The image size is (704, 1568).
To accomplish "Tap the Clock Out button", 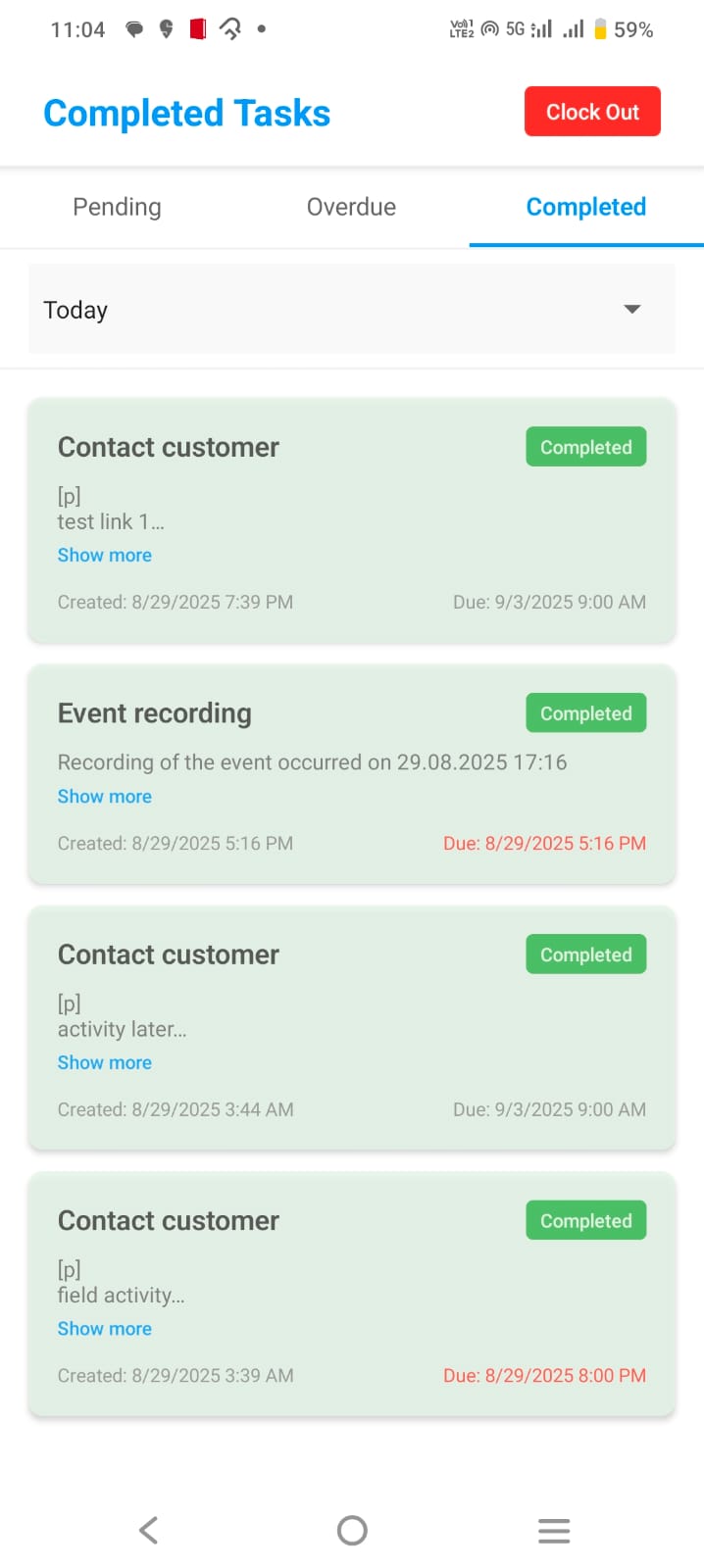I will (592, 112).
